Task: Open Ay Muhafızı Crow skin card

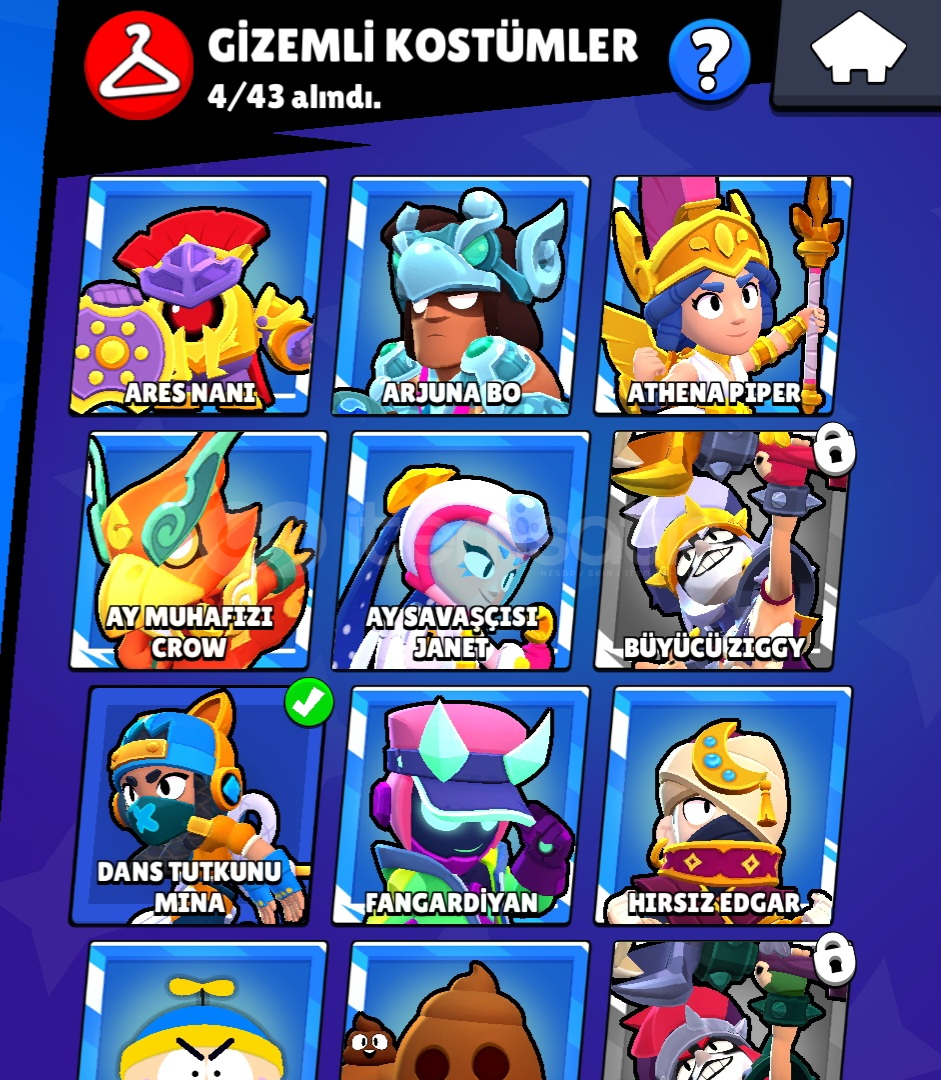Action: (x=198, y=550)
